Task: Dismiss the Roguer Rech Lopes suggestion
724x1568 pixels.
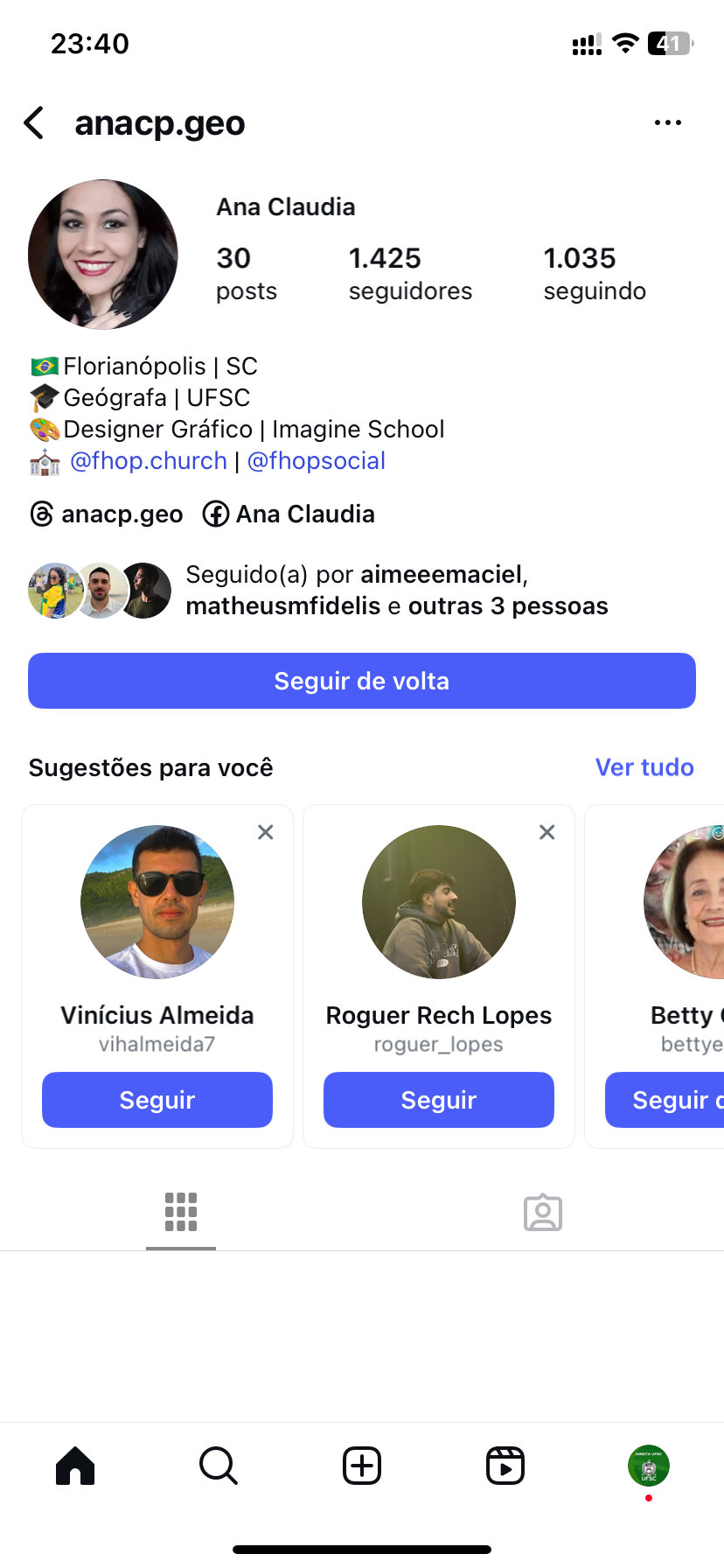Action: [547, 832]
